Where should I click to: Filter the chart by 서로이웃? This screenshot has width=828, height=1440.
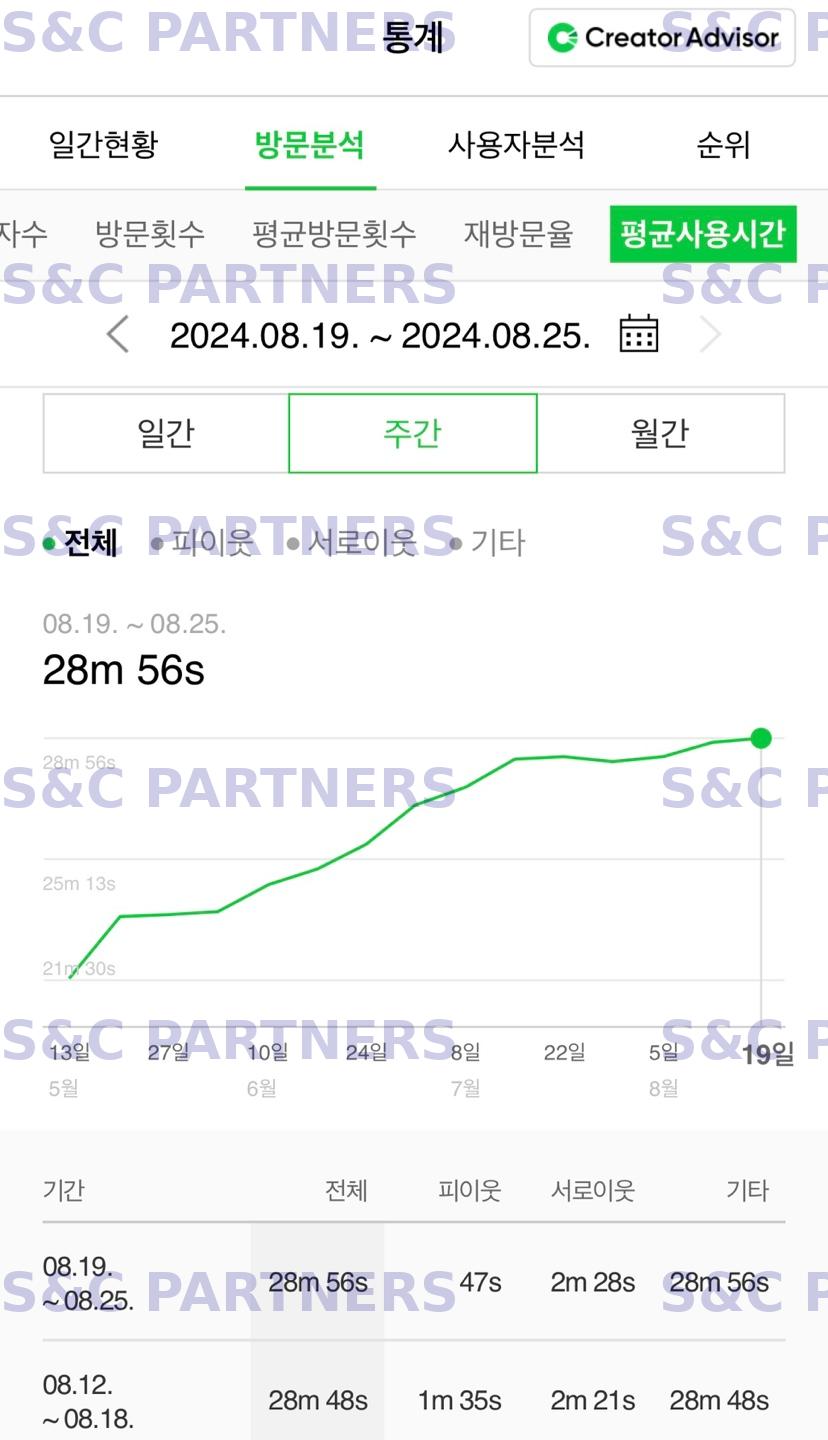pos(351,543)
